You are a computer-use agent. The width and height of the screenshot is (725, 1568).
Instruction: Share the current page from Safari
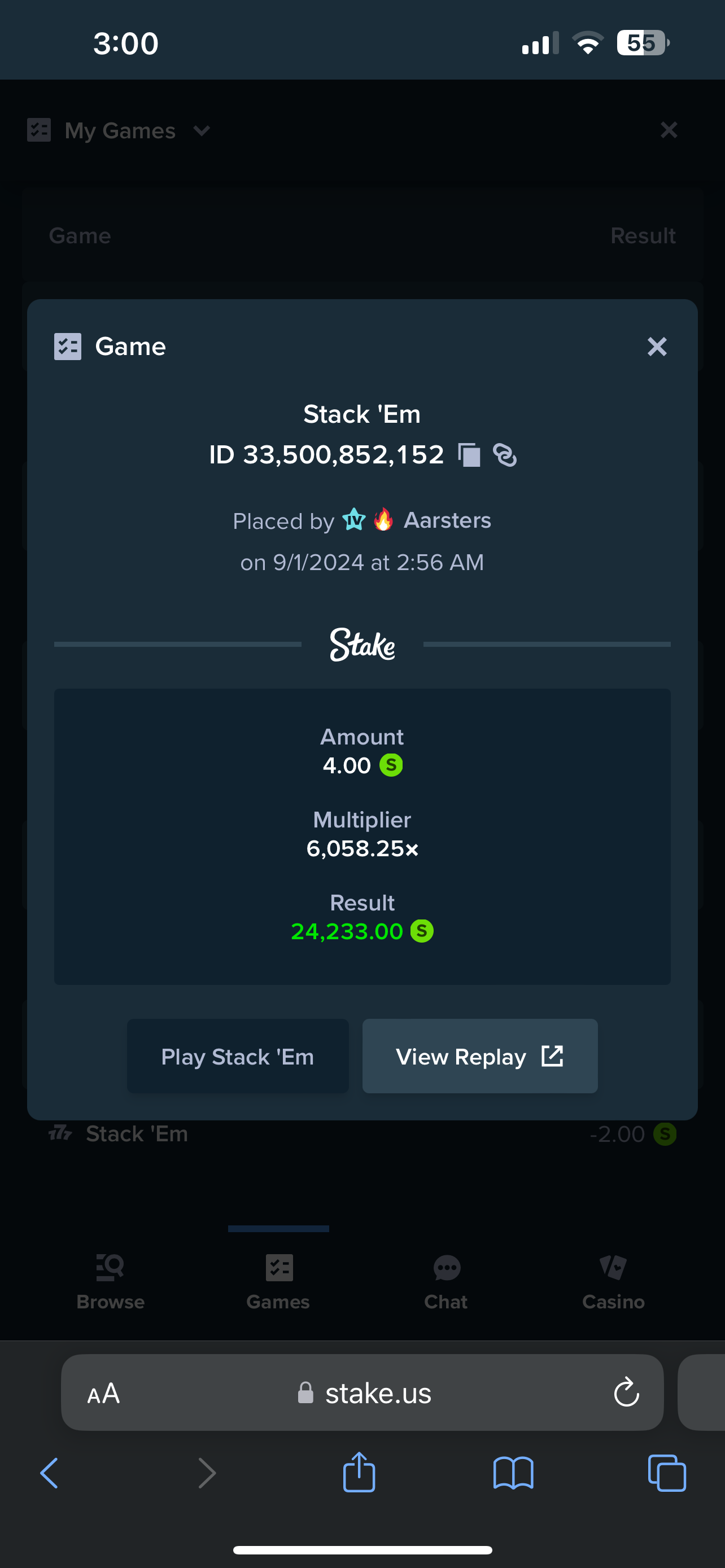pyautogui.click(x=359, y=1472)
